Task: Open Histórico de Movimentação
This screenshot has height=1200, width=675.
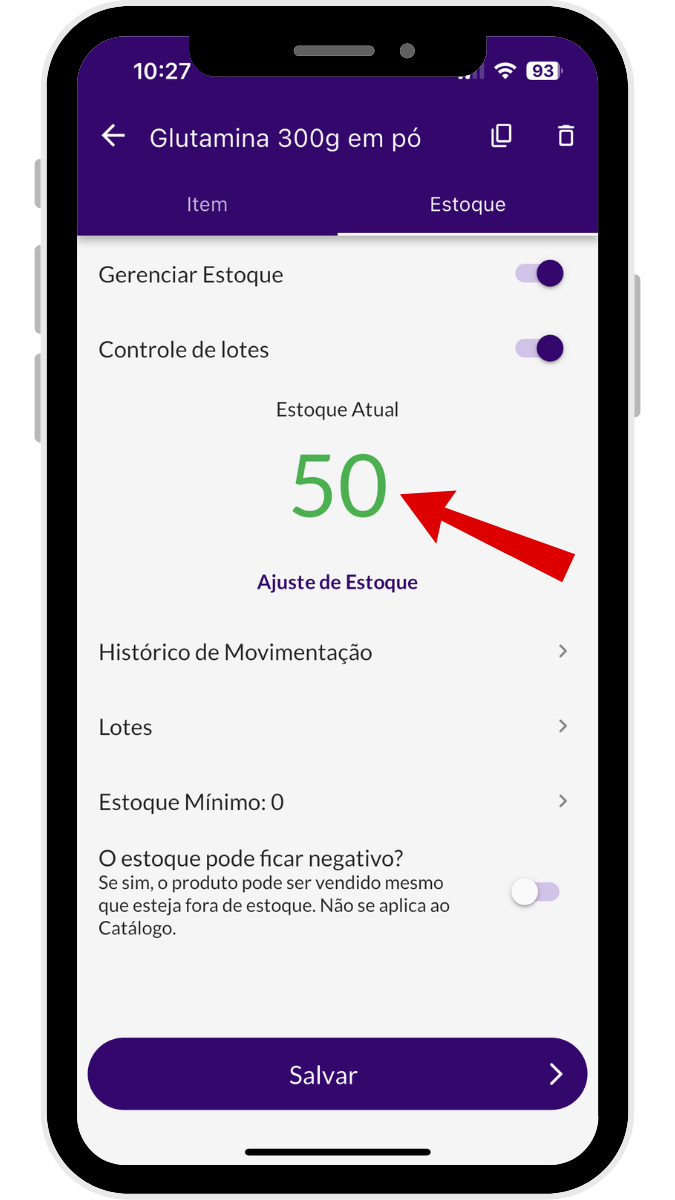Action: (336, 652)
